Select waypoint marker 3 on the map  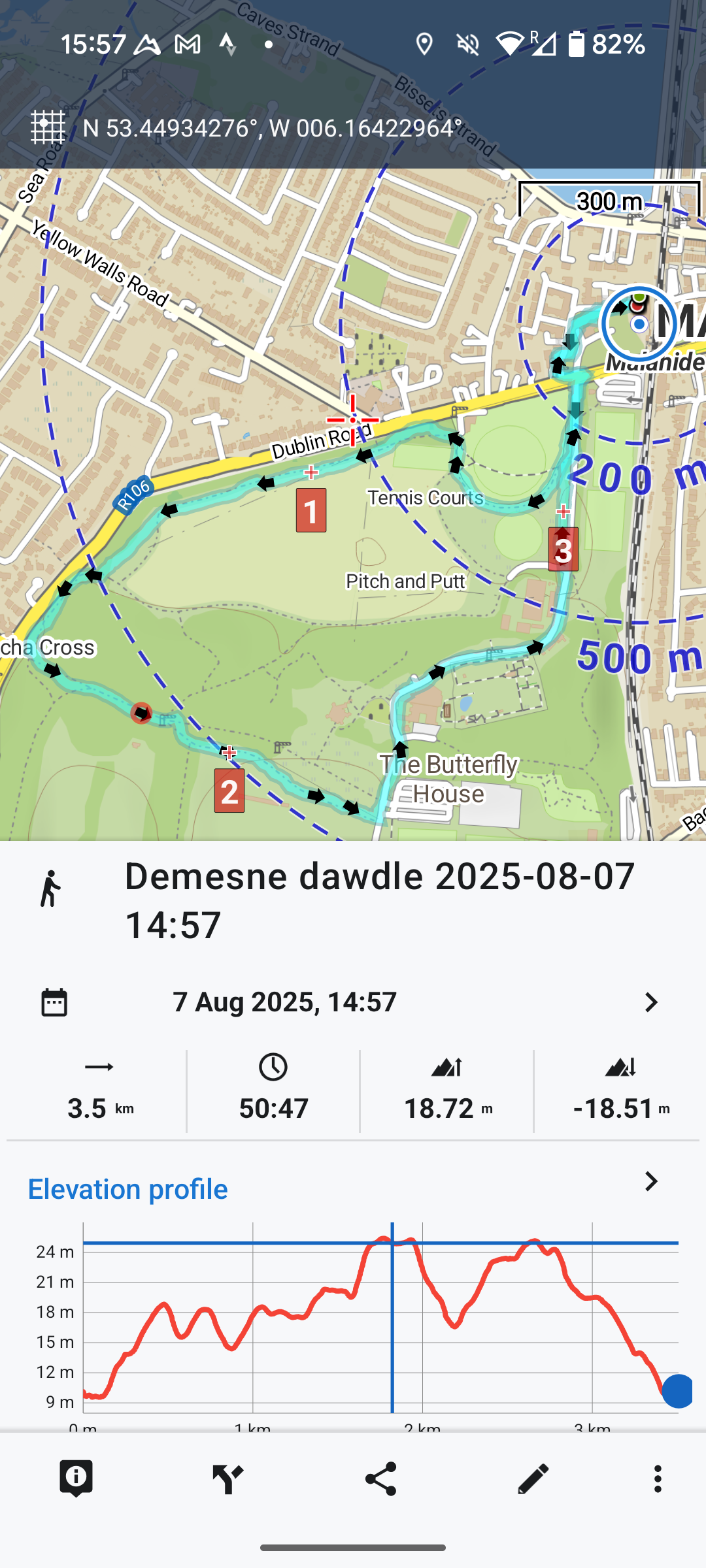563,549
